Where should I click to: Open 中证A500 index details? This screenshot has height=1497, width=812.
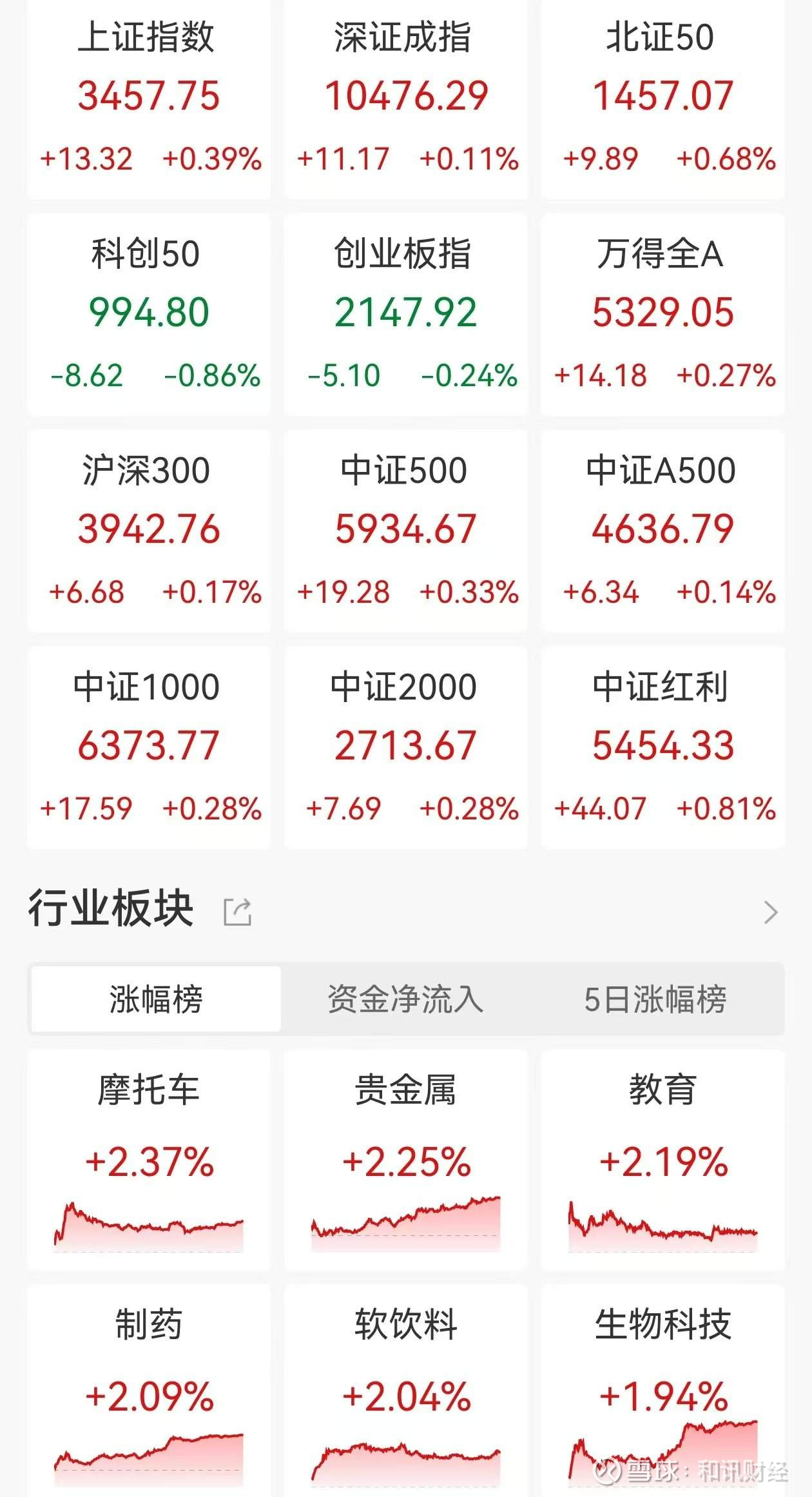pyautogui.click(x=663, y=531)
